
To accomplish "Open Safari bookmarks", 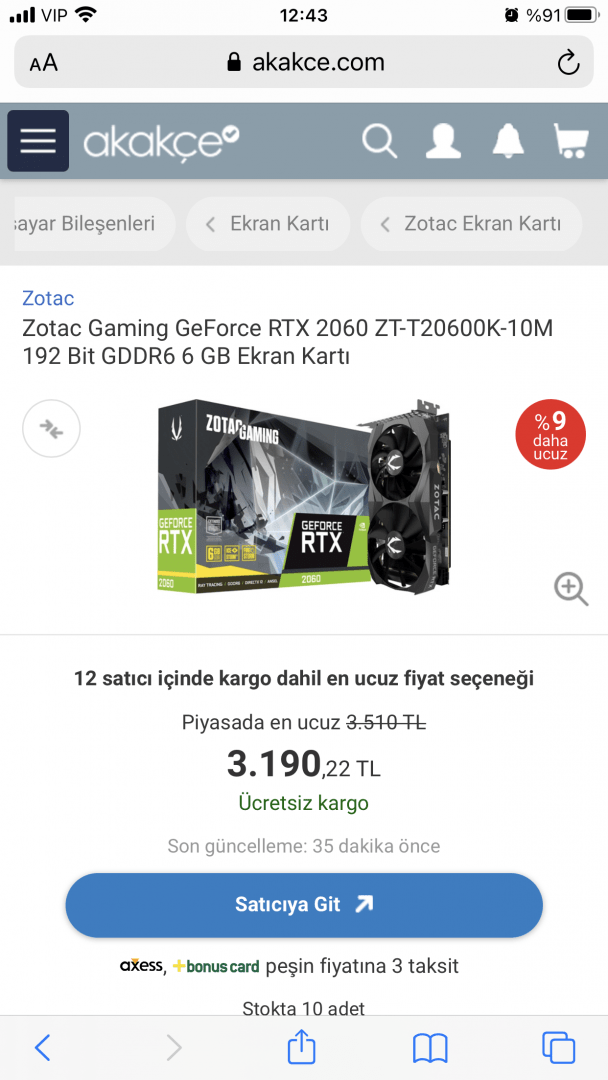I will point(430,1047).
